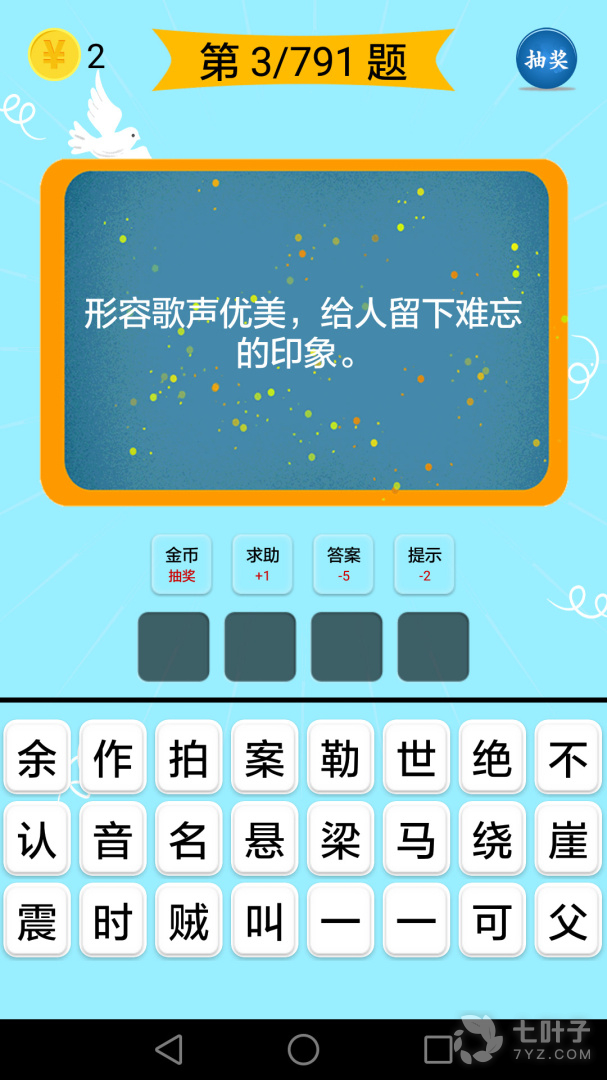Select the character 名
607x1080 pixels.
[189, 840]
